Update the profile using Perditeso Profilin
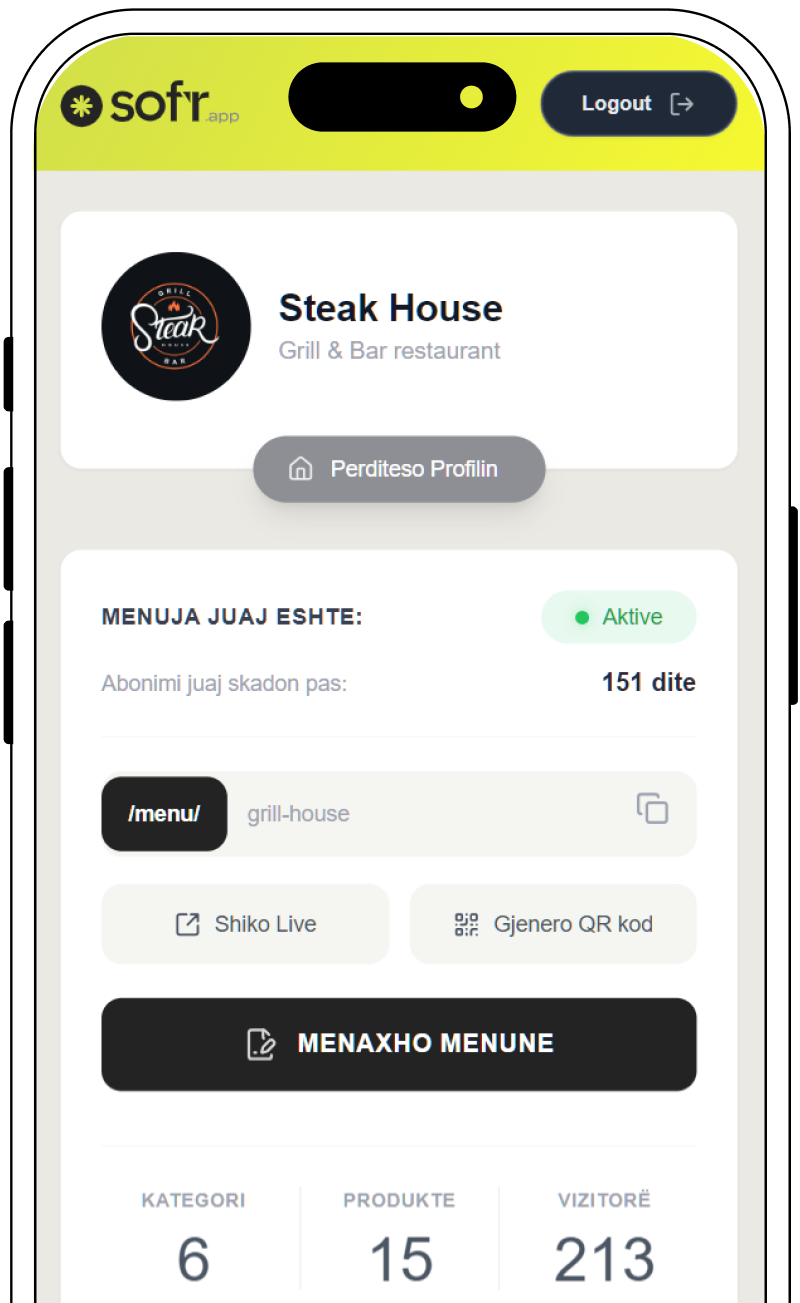 tap(398, 468)
